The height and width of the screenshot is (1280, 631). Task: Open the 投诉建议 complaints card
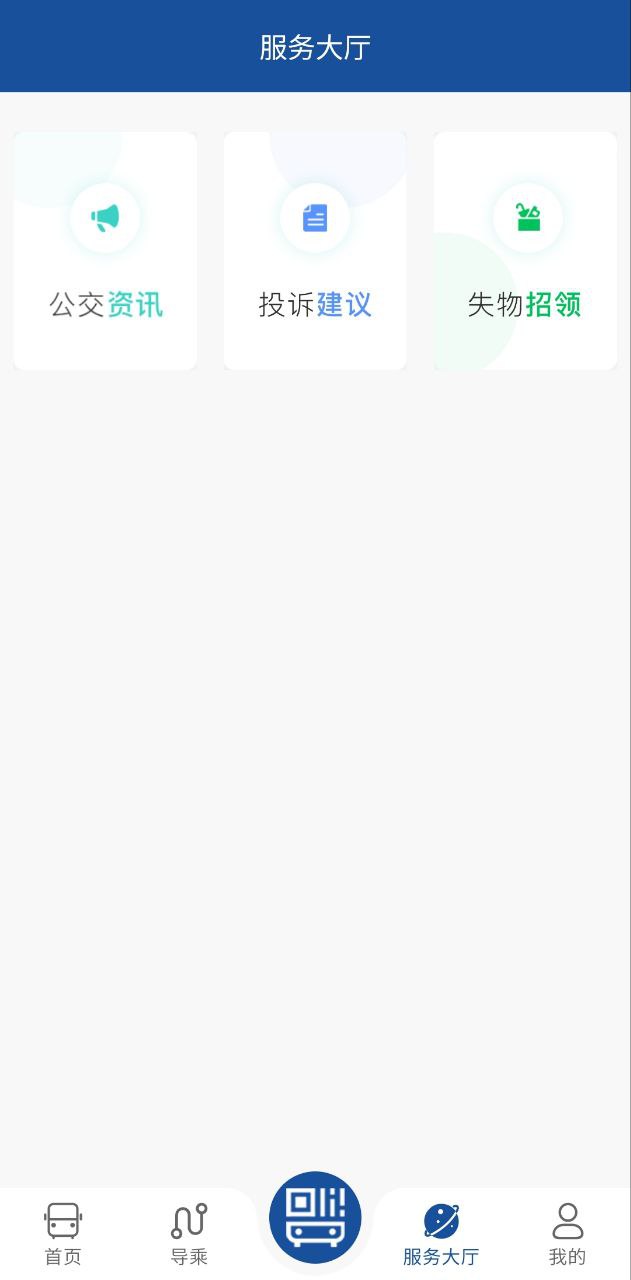coord(315,252)
